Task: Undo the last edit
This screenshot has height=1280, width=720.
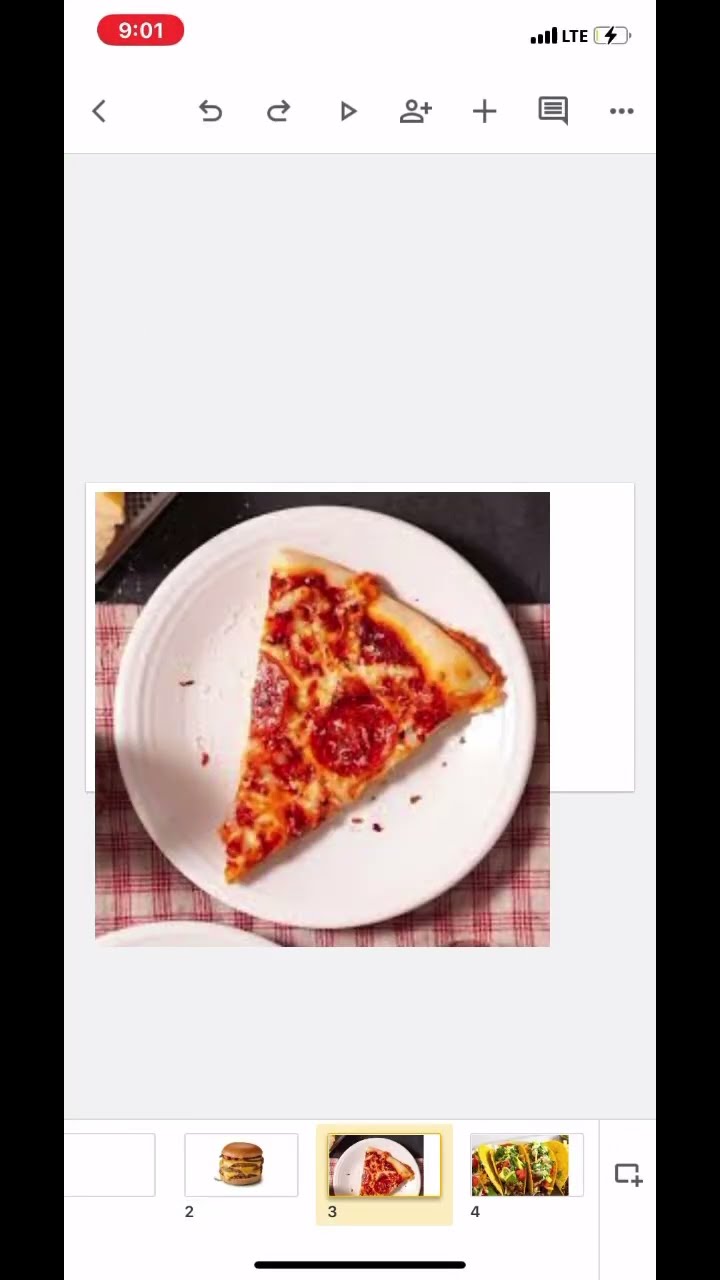Action: 210,111
